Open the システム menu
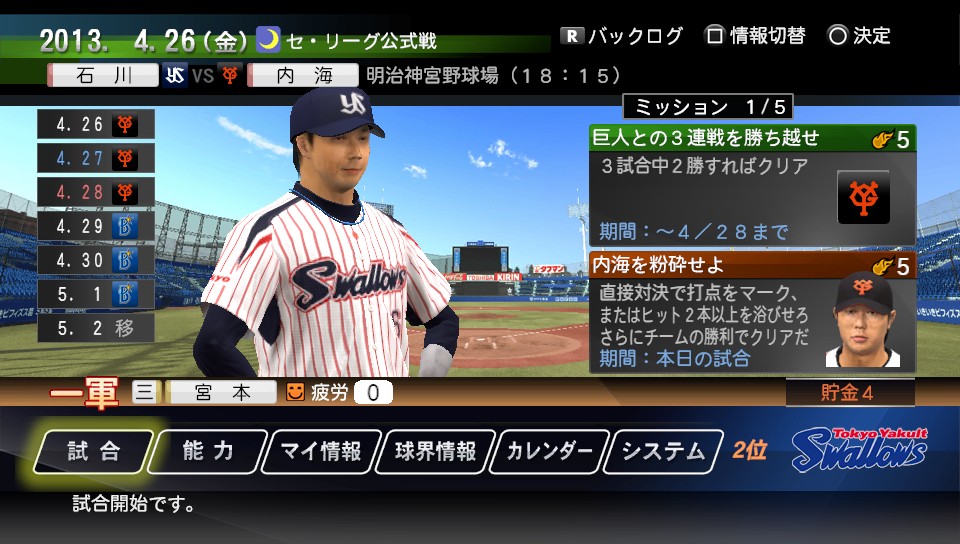 point(663,452)
